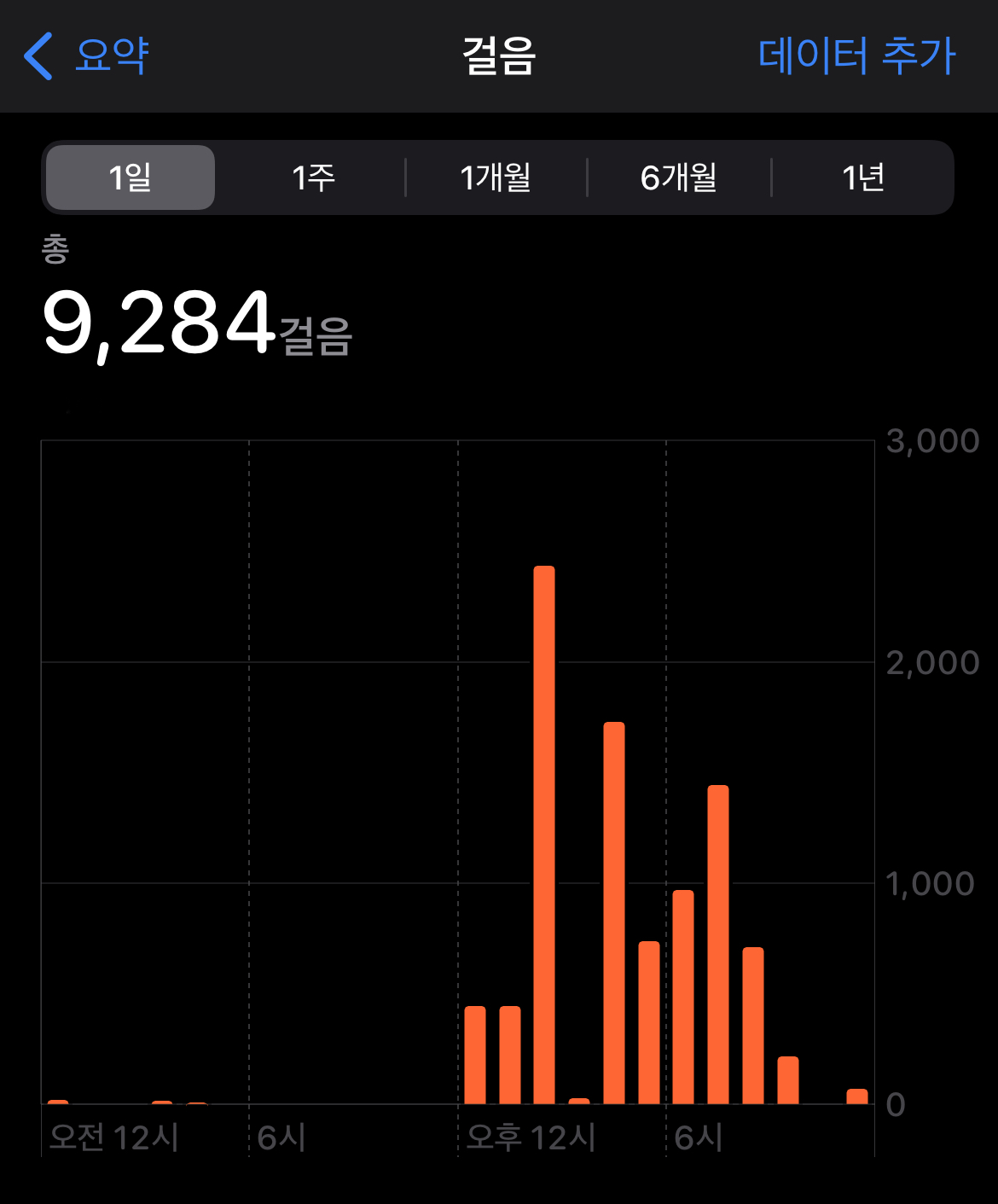The height and width of the screenshot is (1204, 998).
Task: Switch to the 1주 view
Action: 313,177
